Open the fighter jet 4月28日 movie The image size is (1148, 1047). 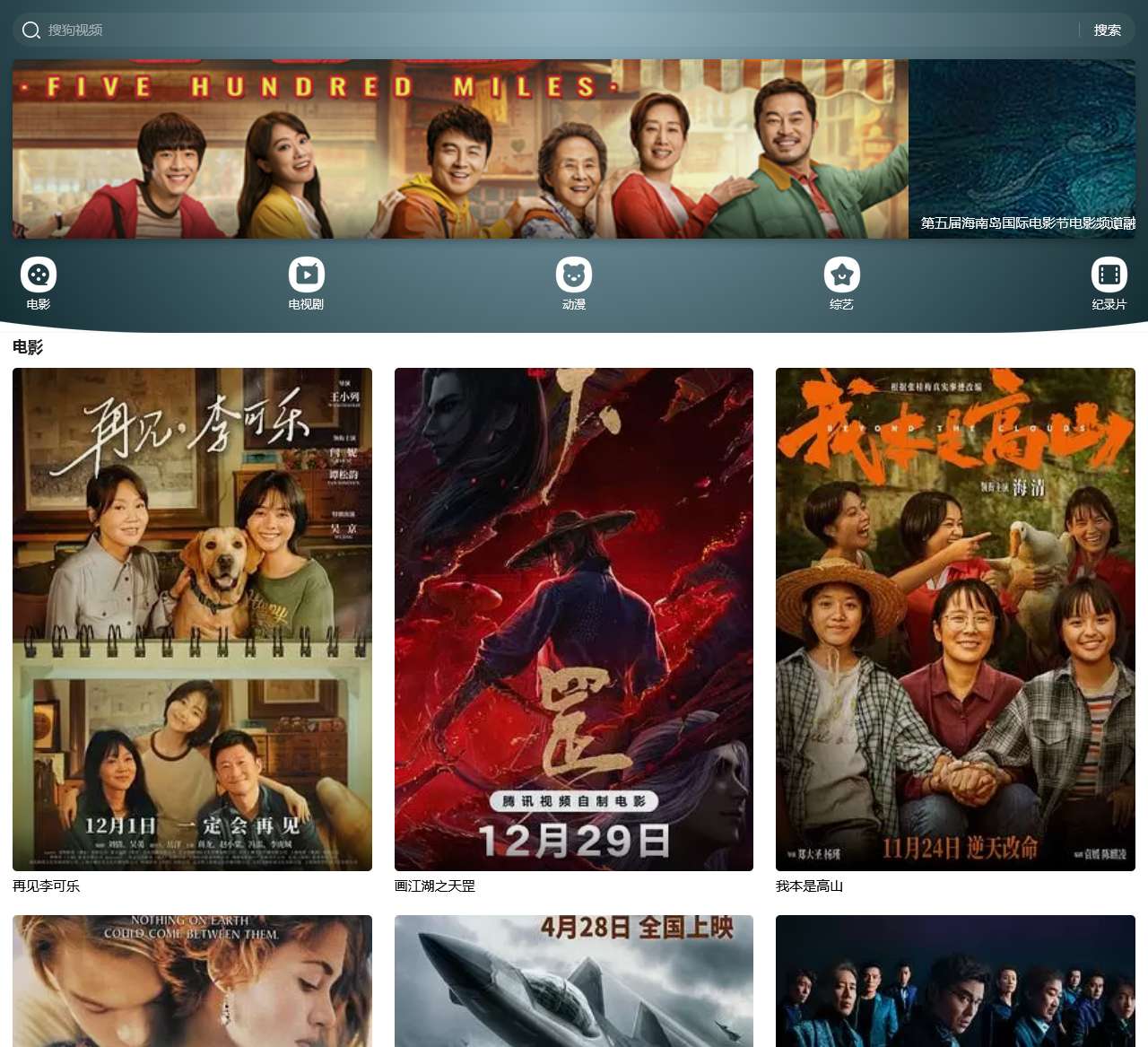click(574, 981)
